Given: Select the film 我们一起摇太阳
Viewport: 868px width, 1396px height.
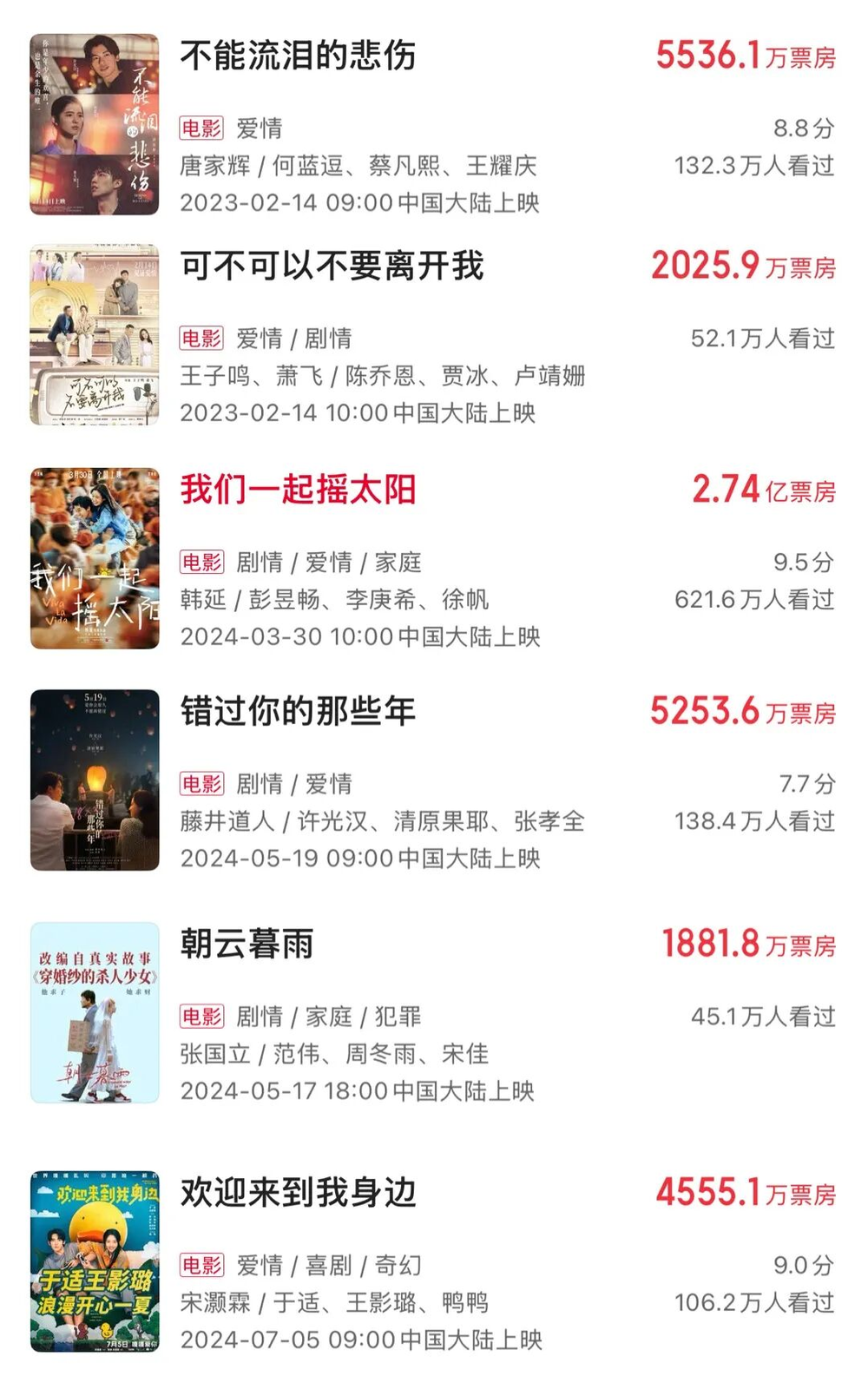Looking at the screenshot, I should [298, 491].
